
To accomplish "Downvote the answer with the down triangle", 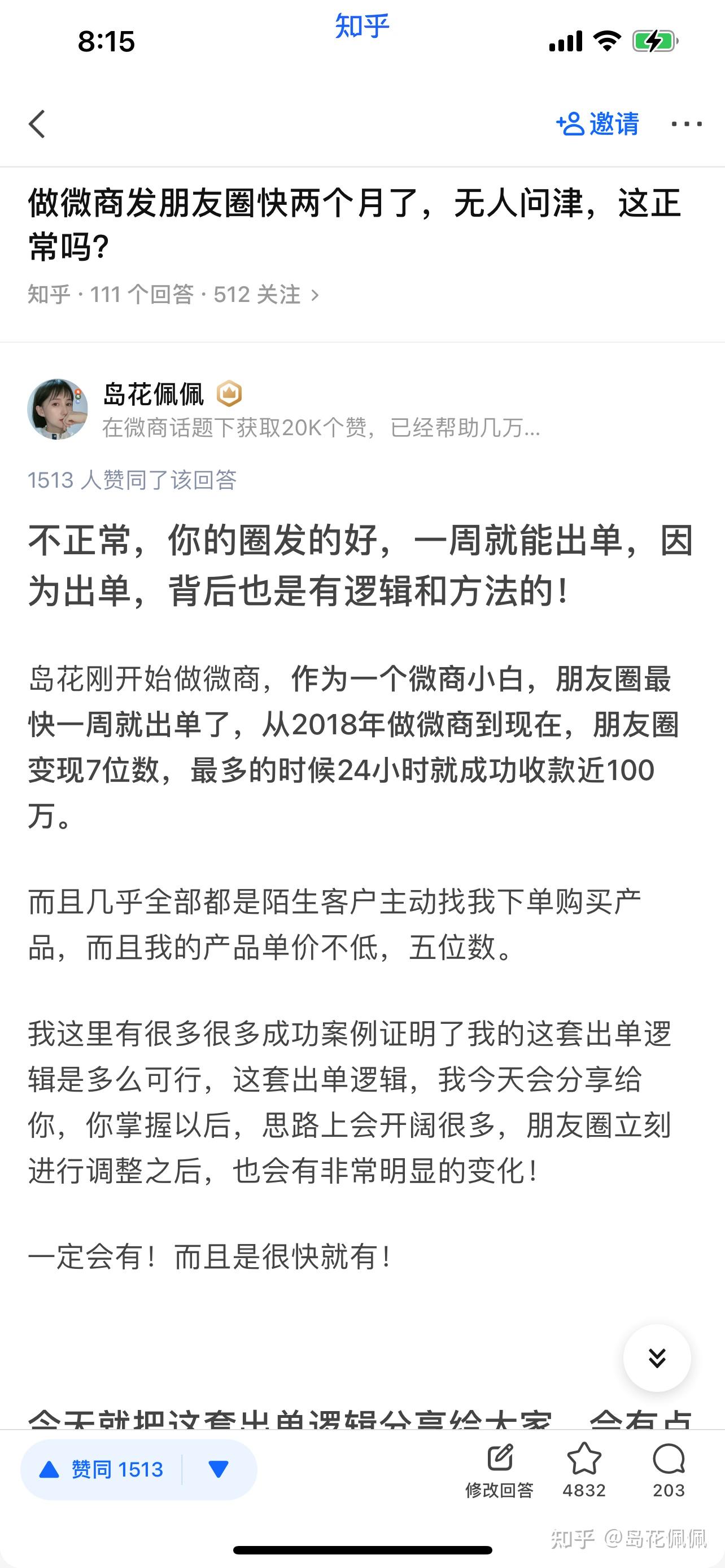I will 218,1469.
